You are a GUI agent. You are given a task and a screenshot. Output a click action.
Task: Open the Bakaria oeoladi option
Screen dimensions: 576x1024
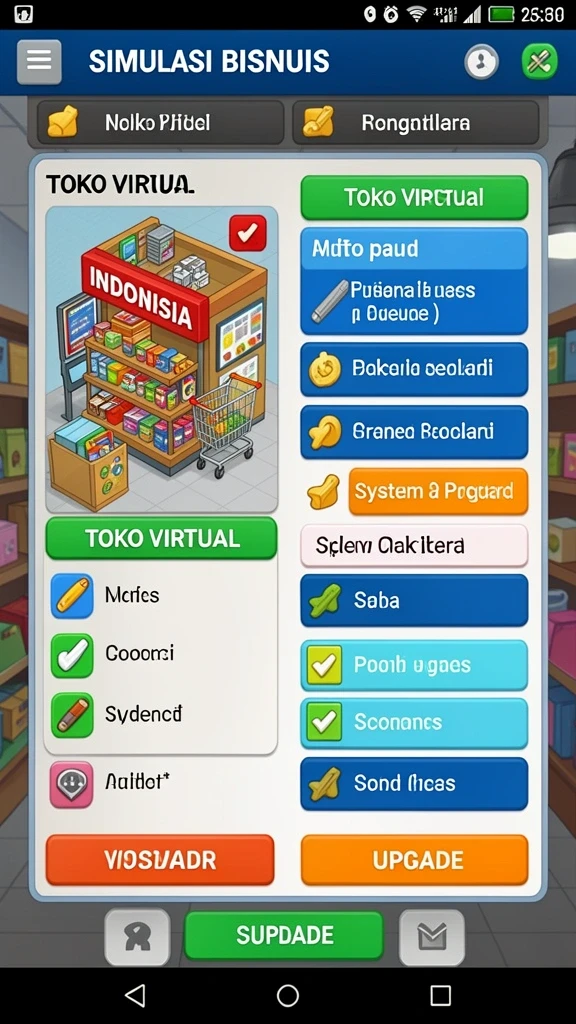click(x=414, y=369)
